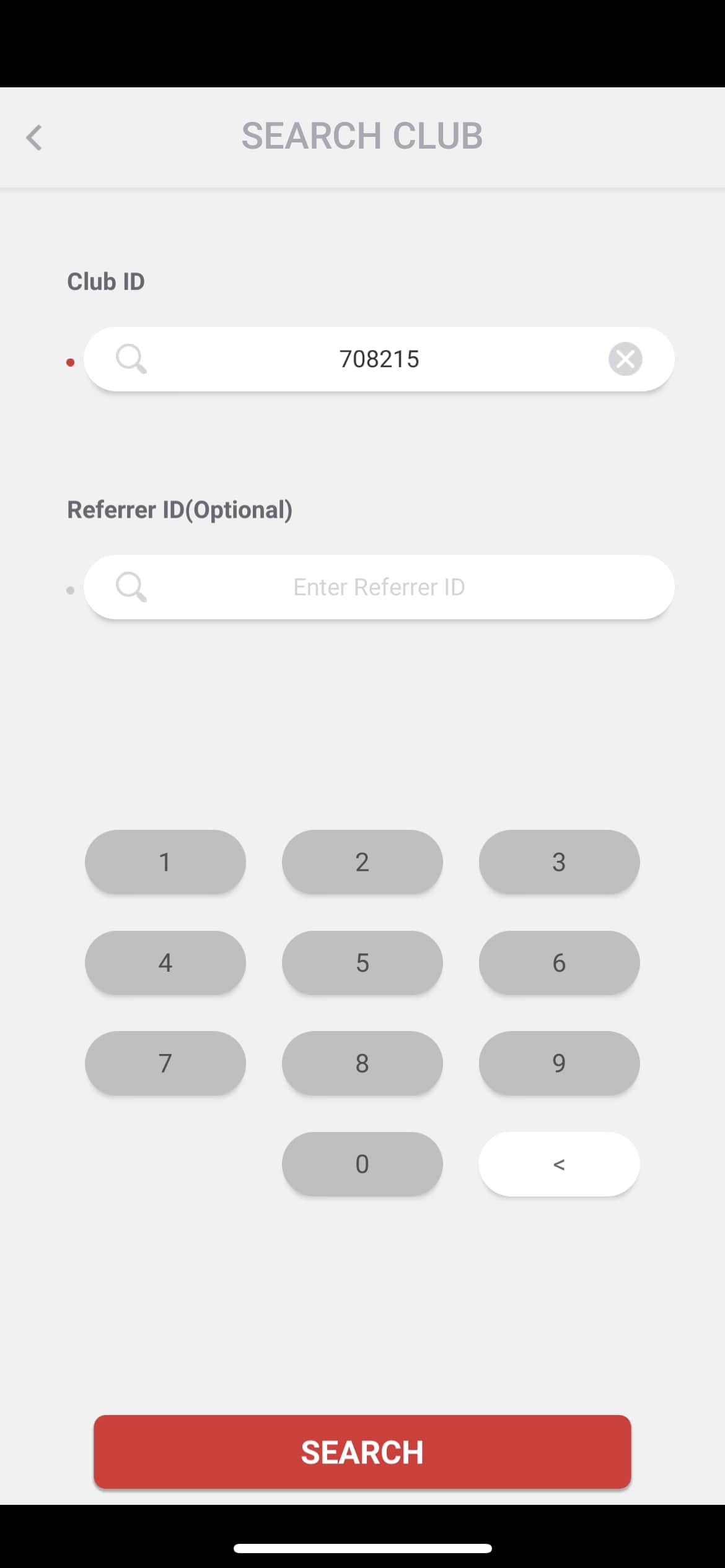Tap the 6 key

click(x=559, y=962)
